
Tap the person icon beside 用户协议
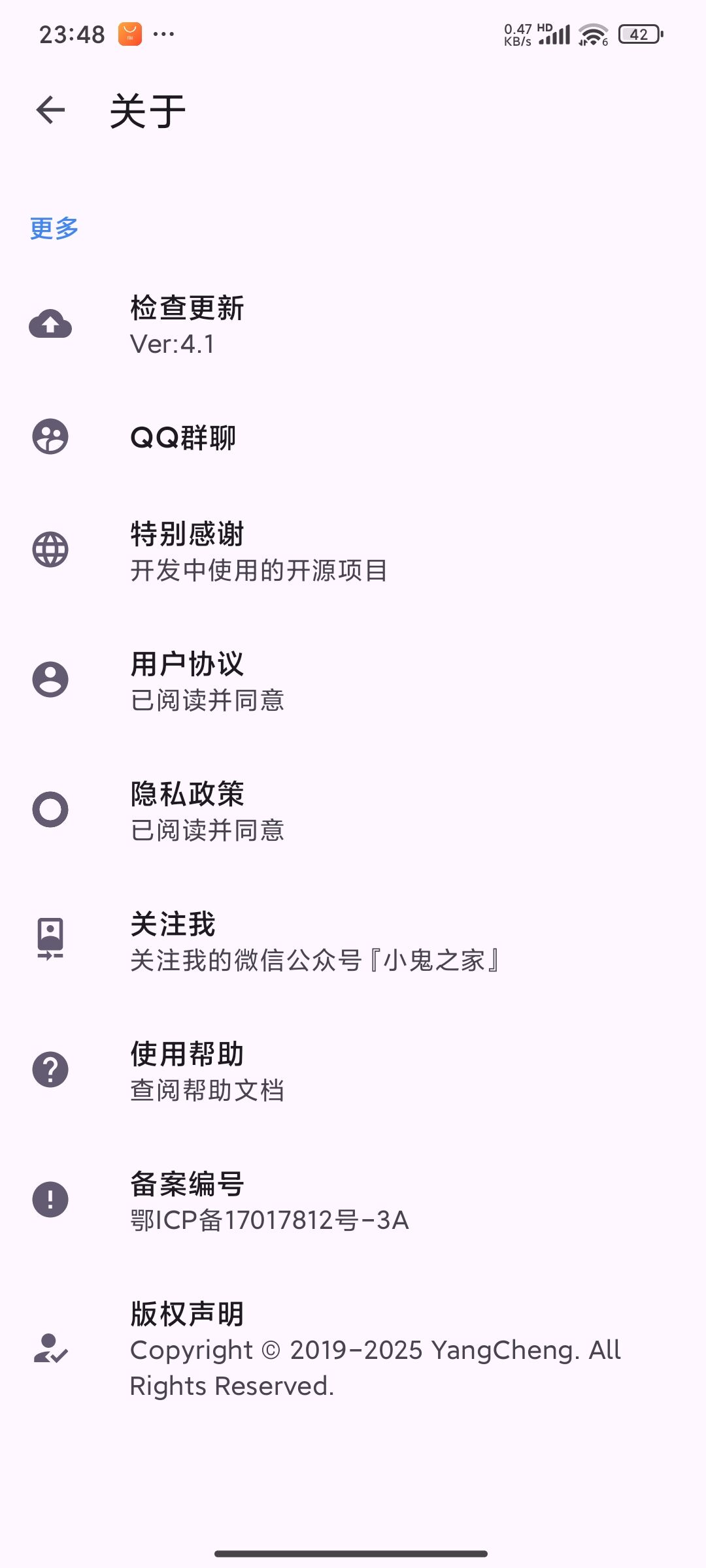click(49, 680)
